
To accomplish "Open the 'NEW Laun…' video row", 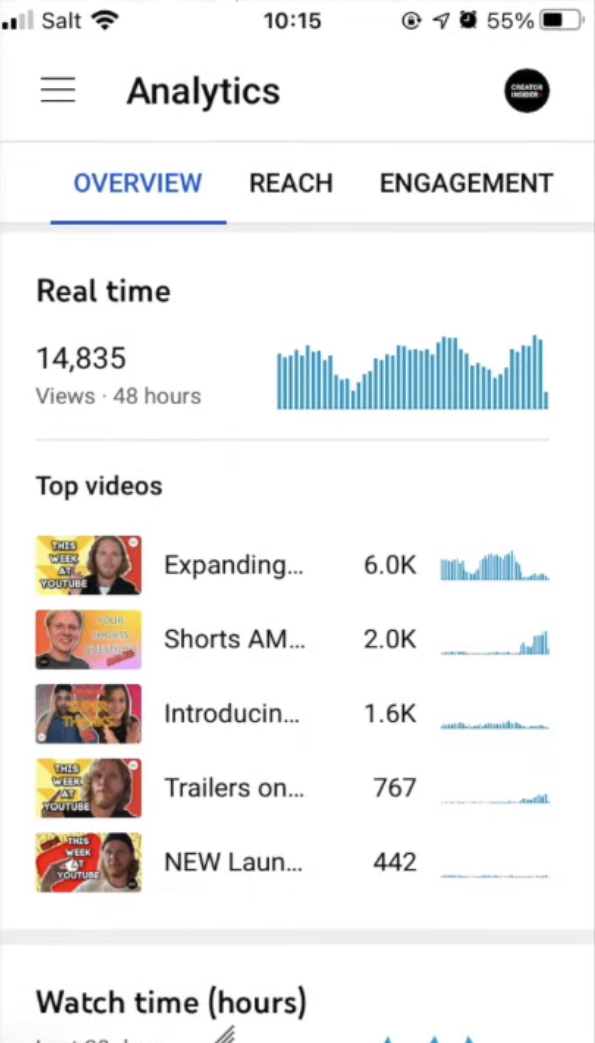I will click(292, 862).
